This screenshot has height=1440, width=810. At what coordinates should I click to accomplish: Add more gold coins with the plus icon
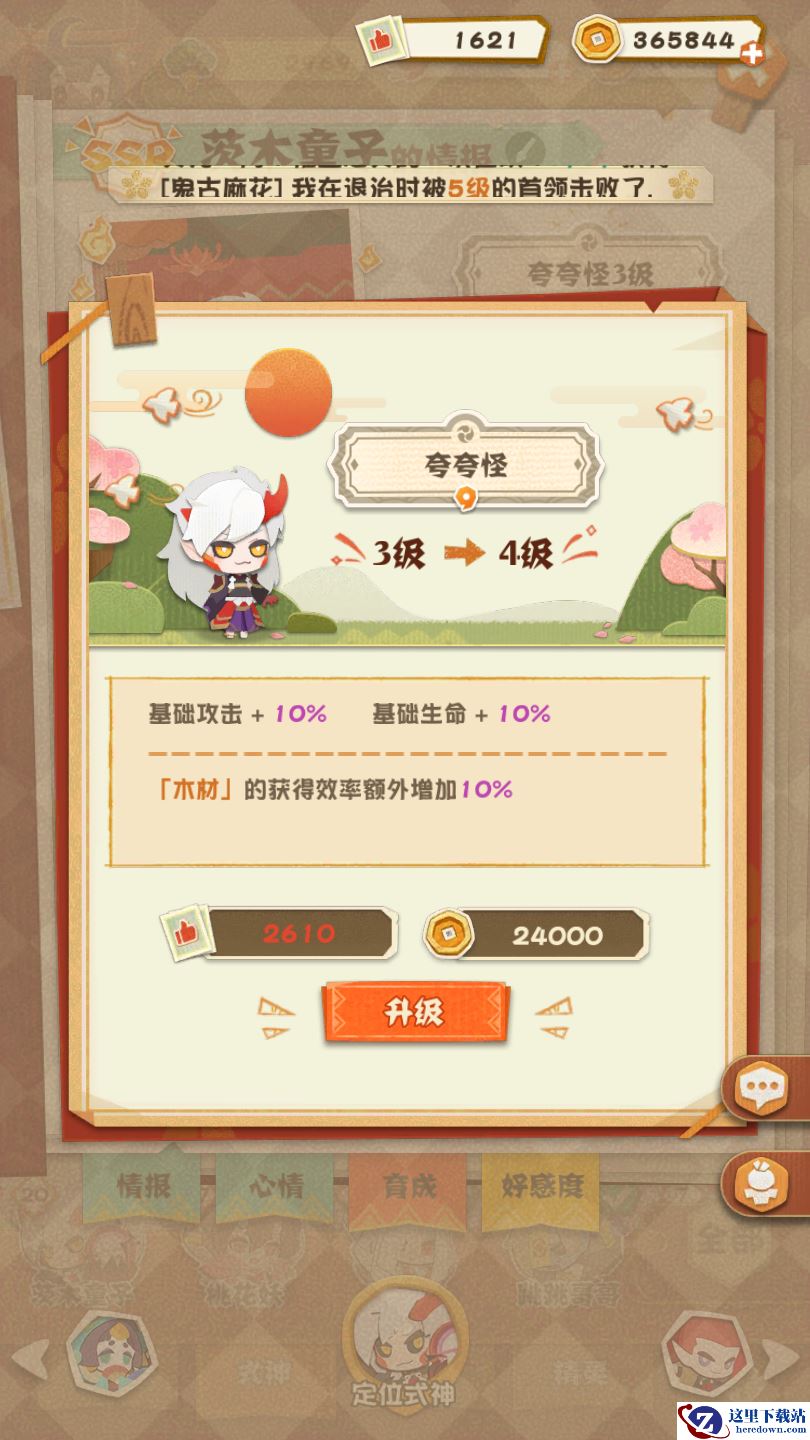point(752,53)
